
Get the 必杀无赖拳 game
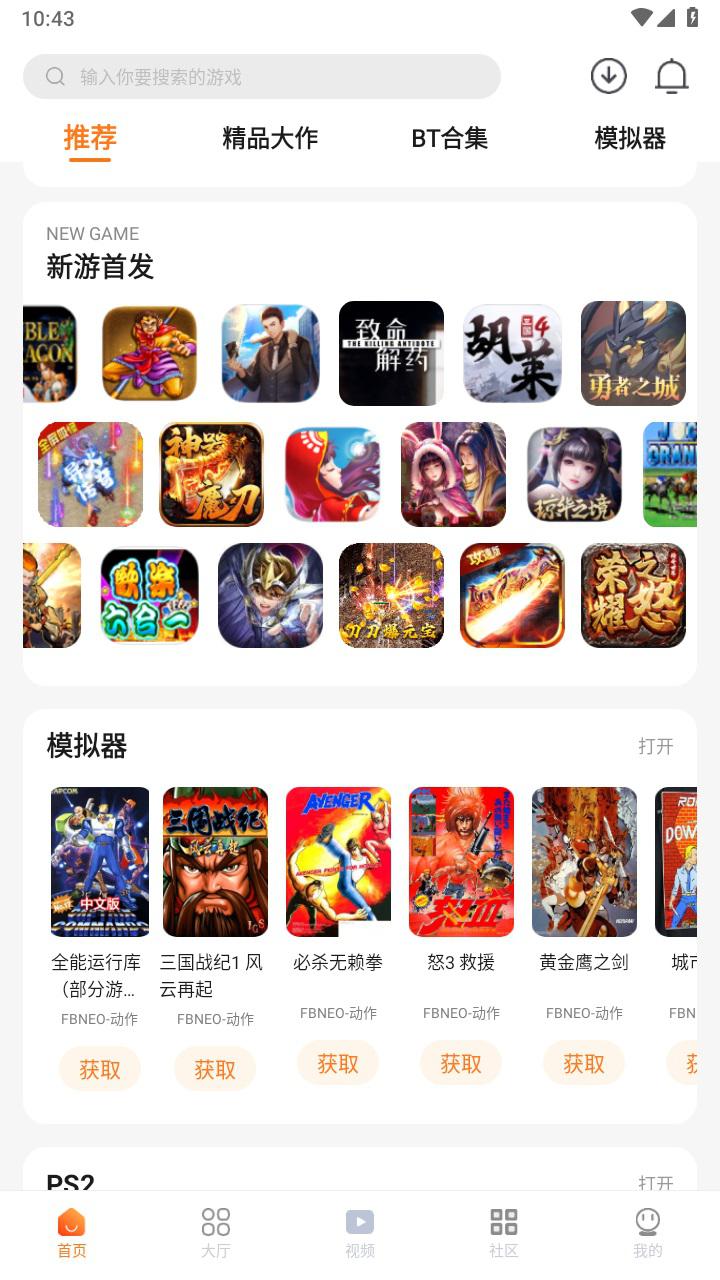[x=338, y=1063]
